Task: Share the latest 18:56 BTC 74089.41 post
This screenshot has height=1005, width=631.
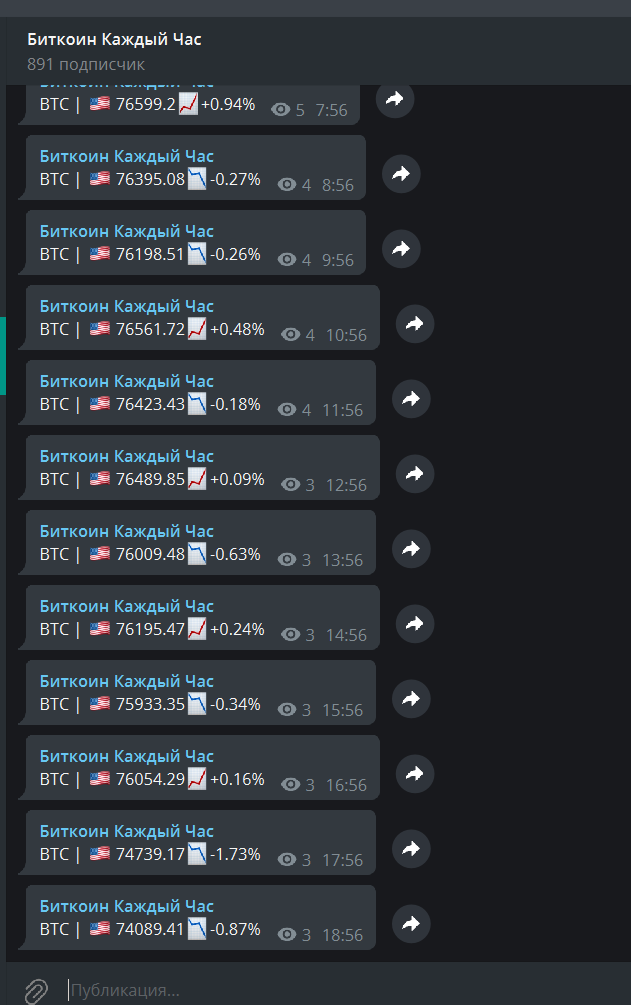Action: 411,923
